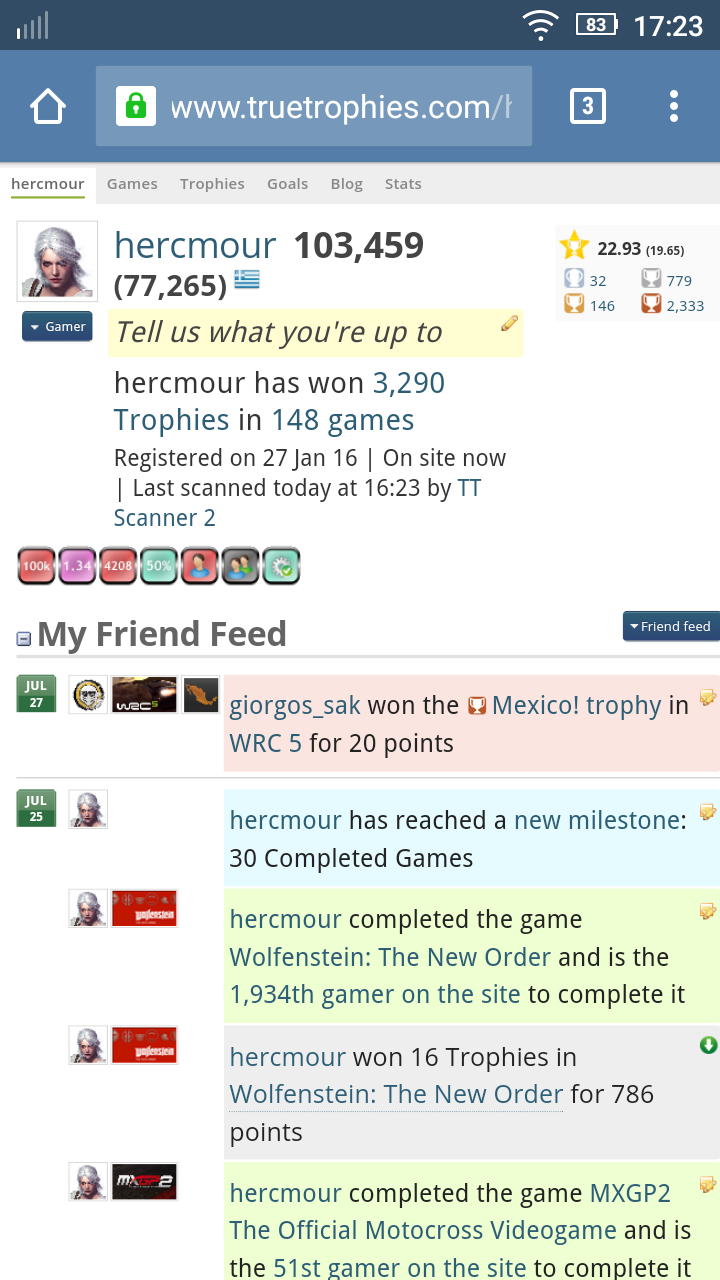Expand the Friend feed dropdown button

click(x=671, y=626)
